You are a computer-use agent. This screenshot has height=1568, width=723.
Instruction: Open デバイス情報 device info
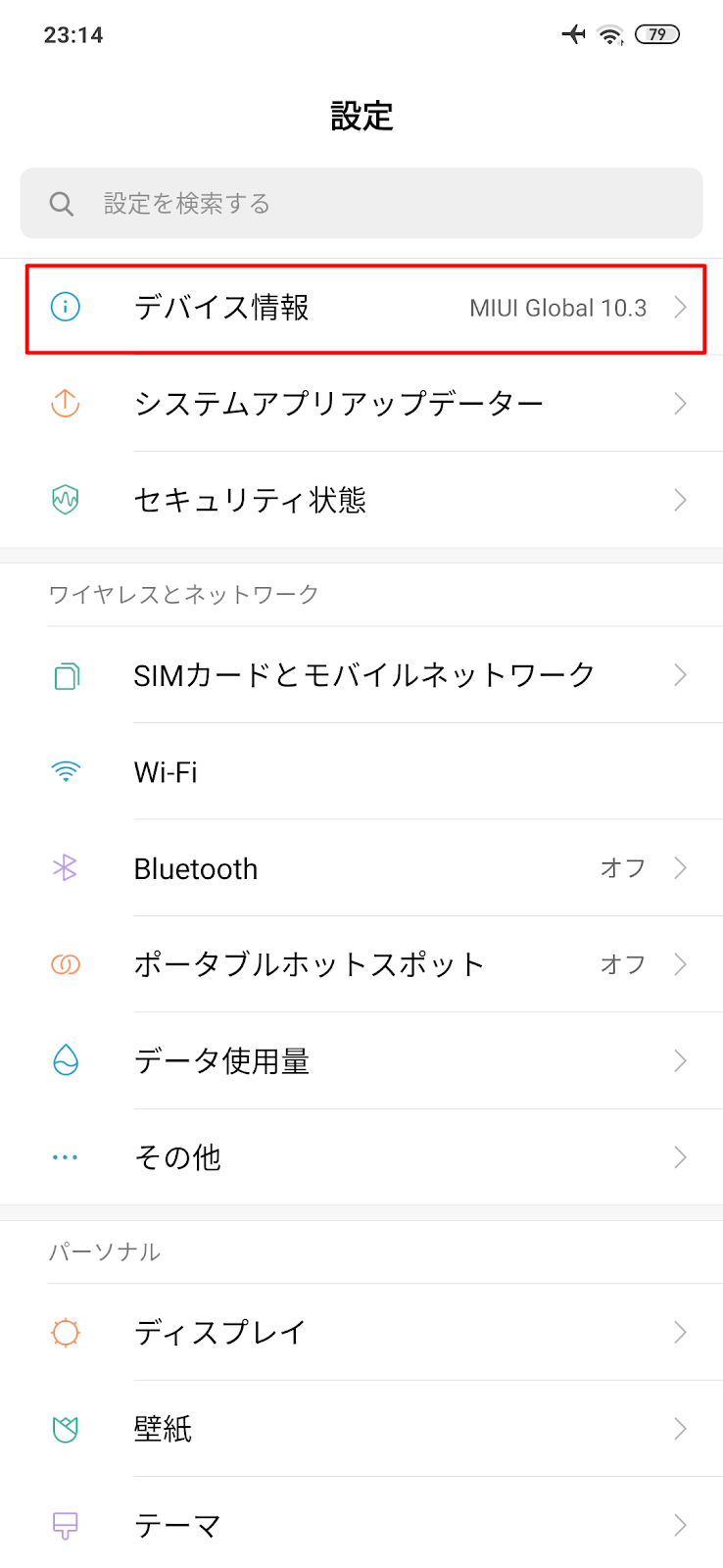click(361, 308)
